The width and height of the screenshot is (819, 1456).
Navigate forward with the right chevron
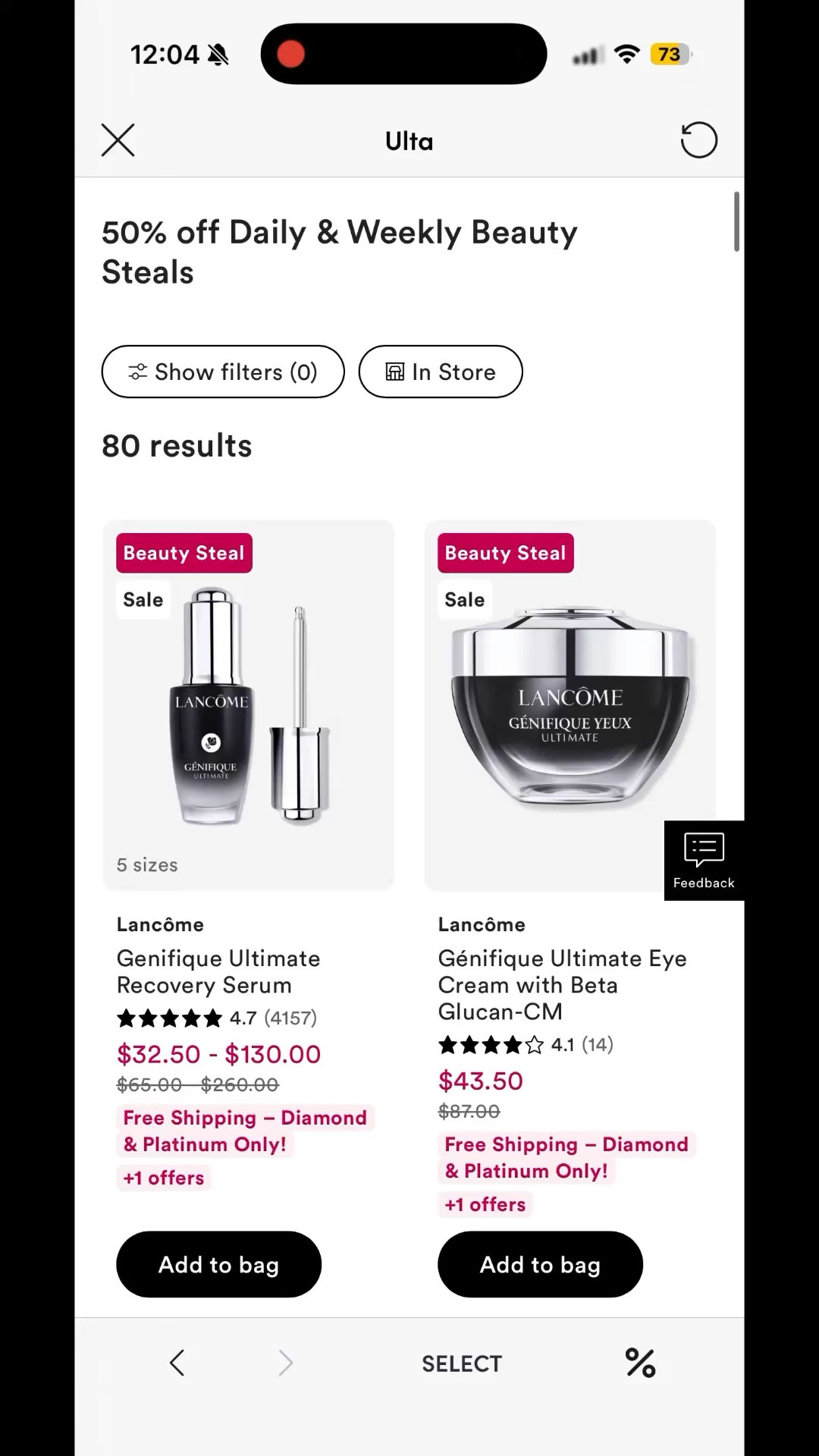[286, 1363]
